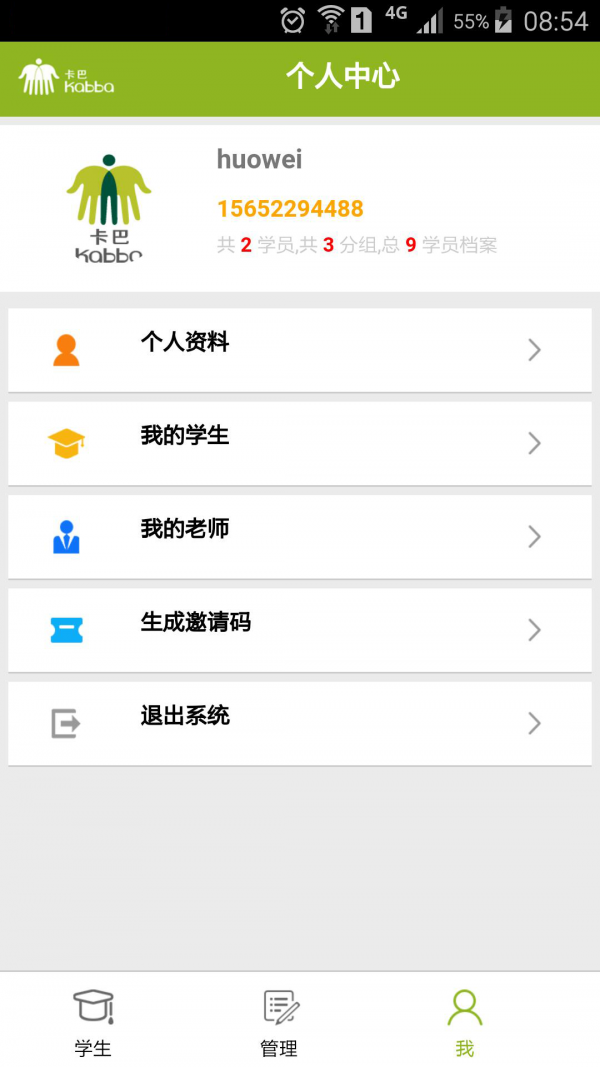Tap the Kabba profile avatar

point(109,208)
